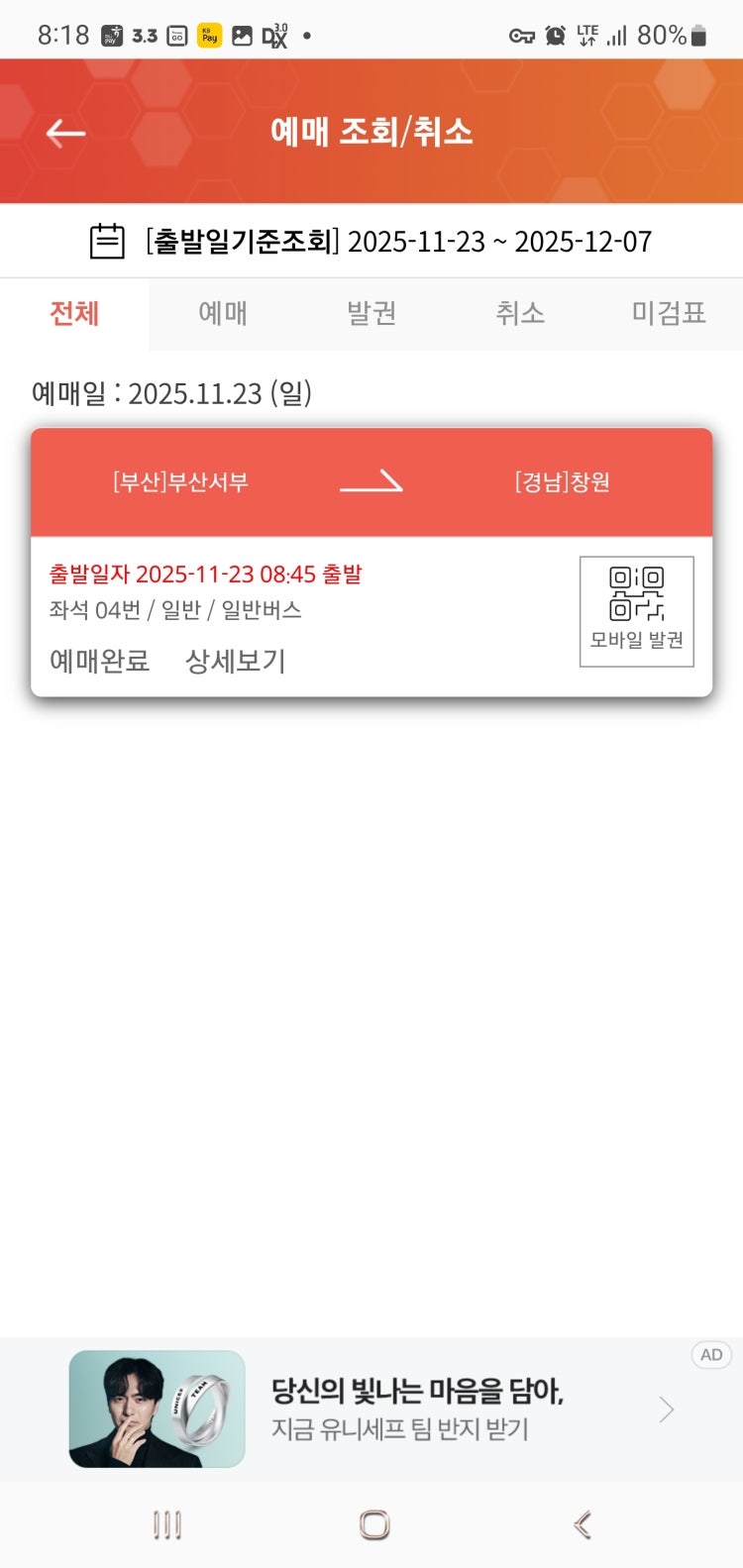Switch to the 발권 tab
Screen dimensions: 743x1568
pos(371,314)
